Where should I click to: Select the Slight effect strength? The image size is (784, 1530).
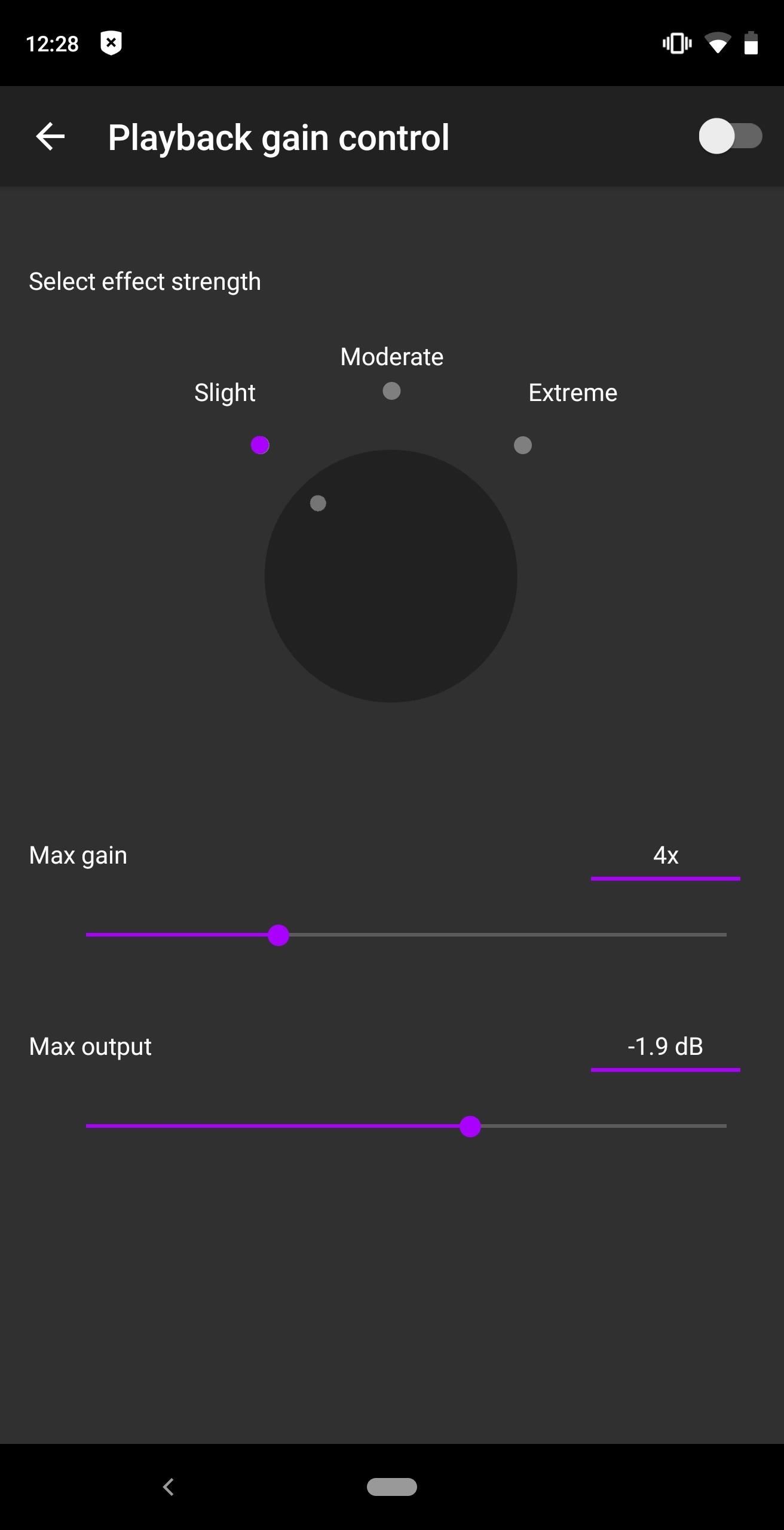[x=260, y=445]
